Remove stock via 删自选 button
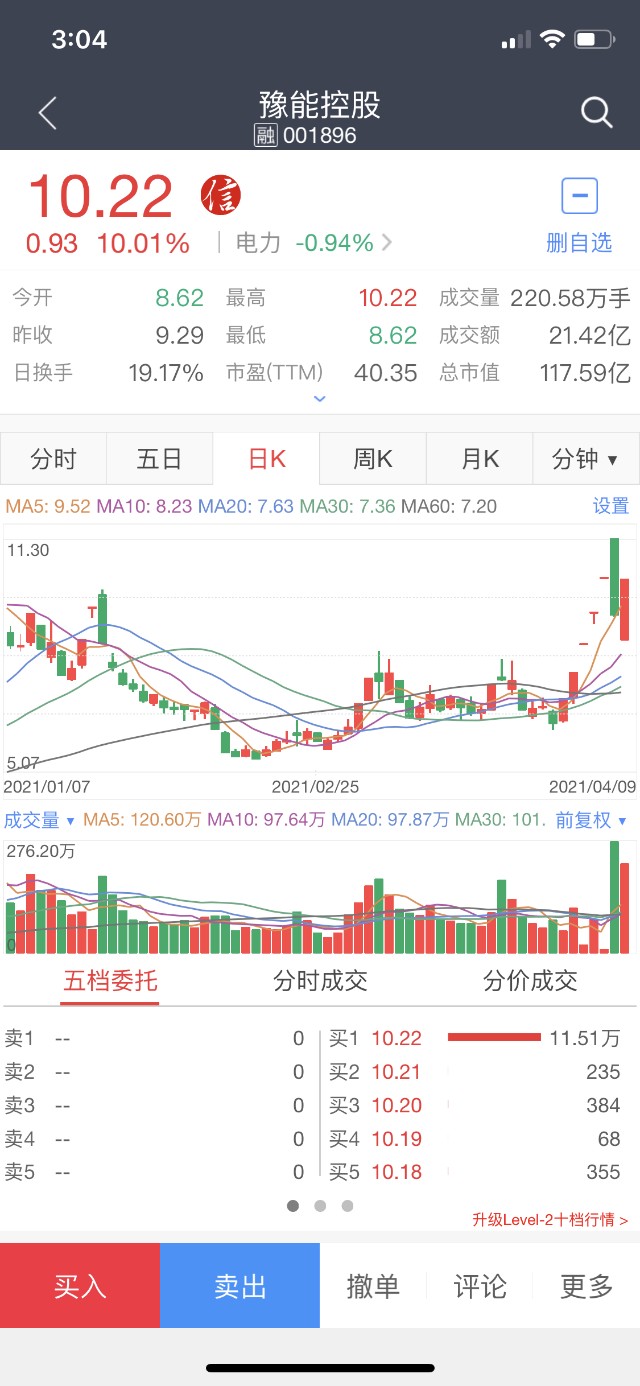This screenshot has height=1386, width=640. coord(579,214)
